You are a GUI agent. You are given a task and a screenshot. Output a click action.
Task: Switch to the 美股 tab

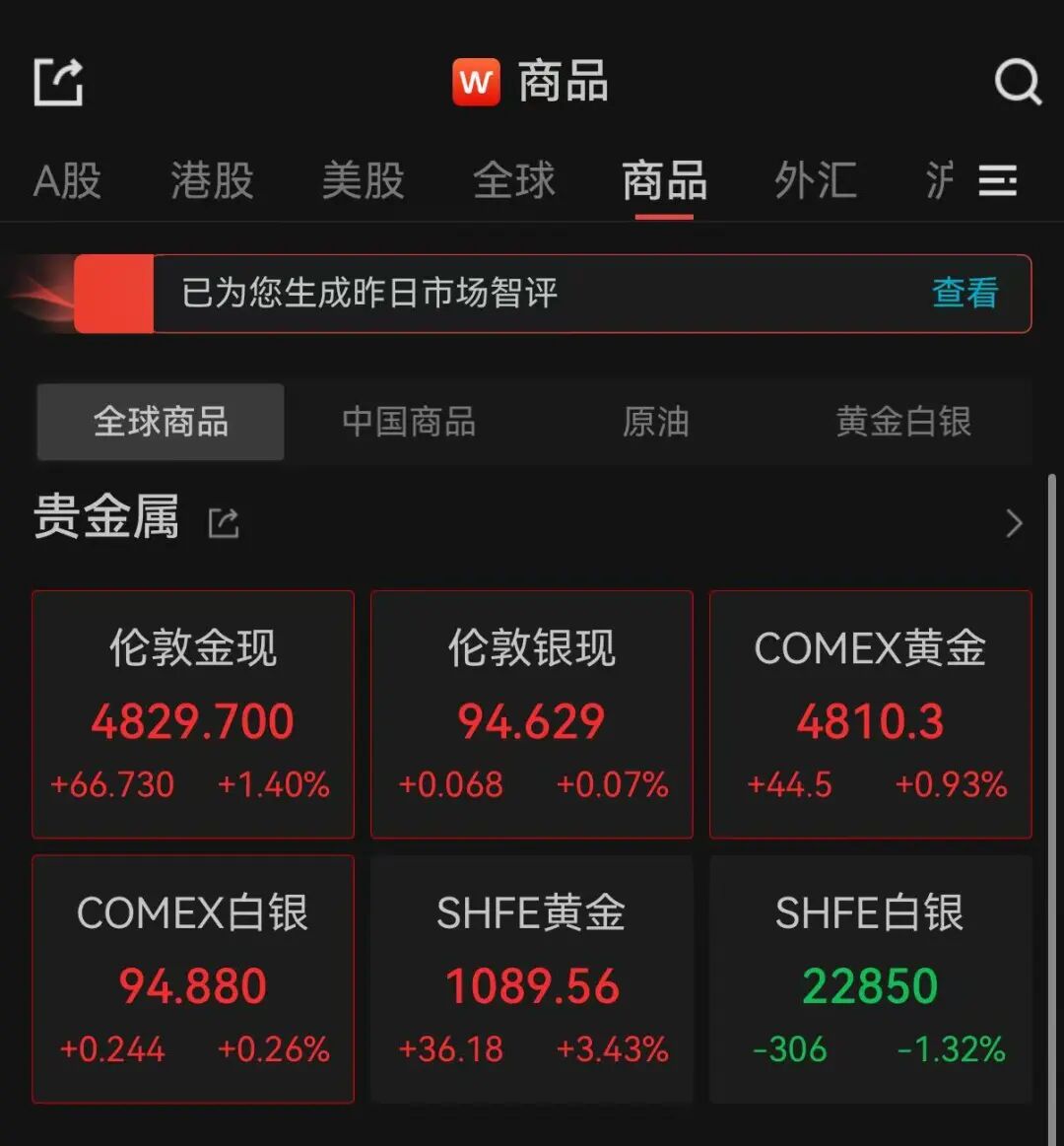(x=363, y=181)
